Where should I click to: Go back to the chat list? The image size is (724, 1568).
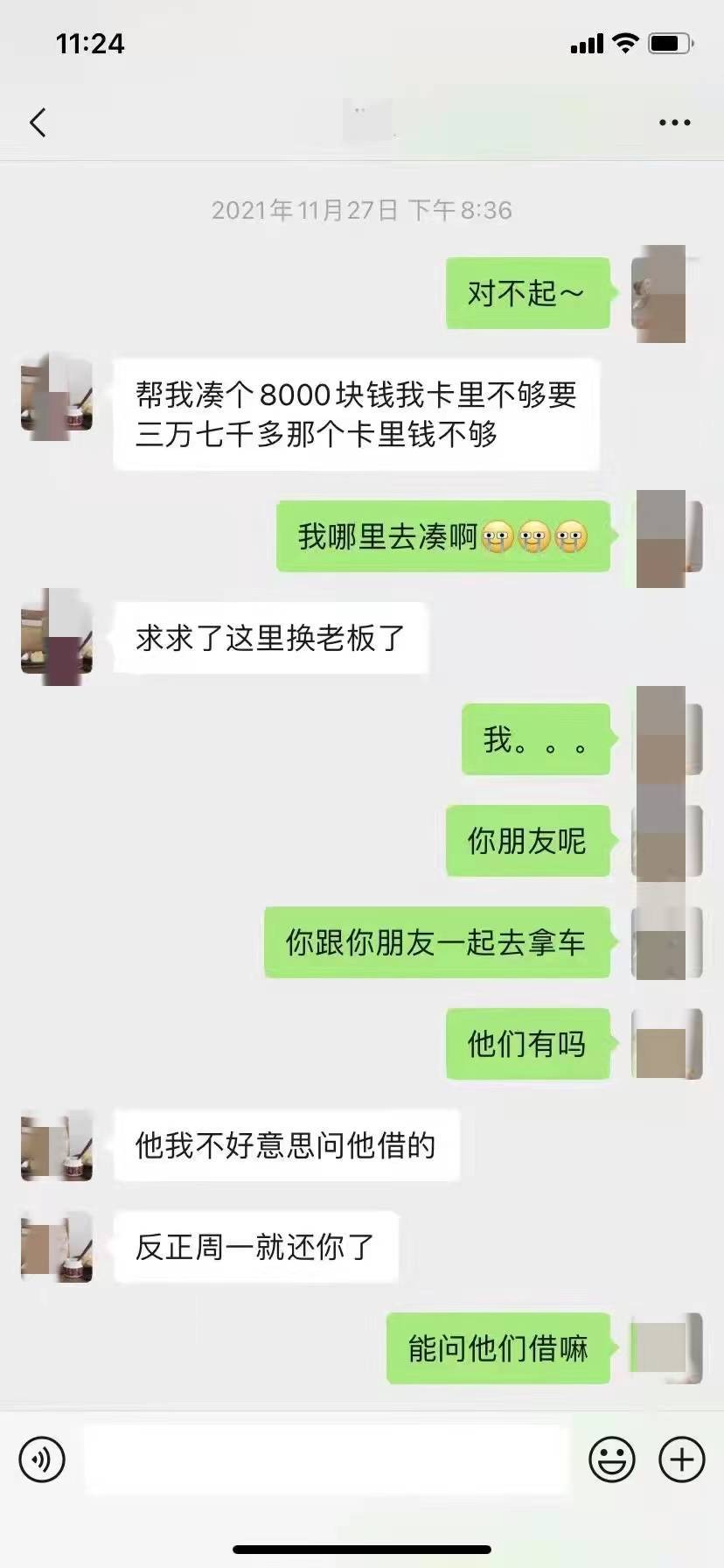click(x=38, y=122)
